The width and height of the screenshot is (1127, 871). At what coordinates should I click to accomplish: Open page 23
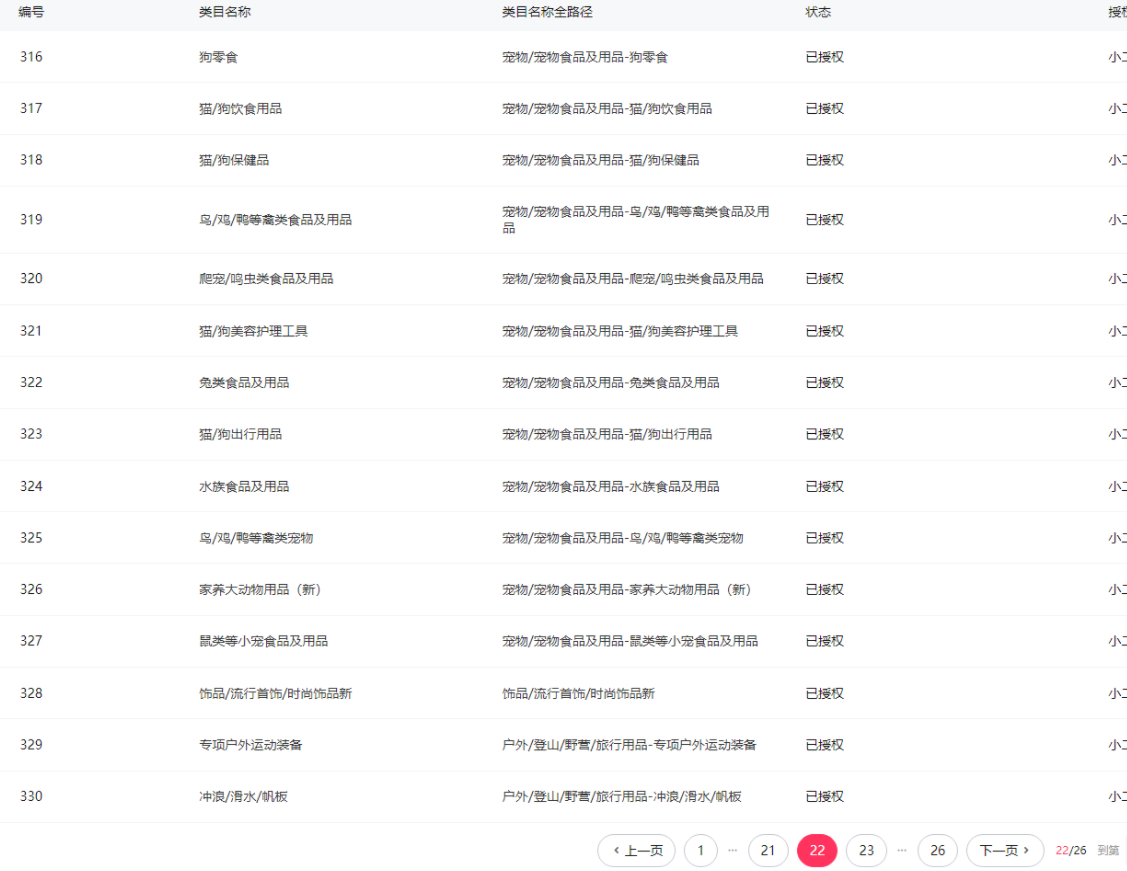pos(866,850)
